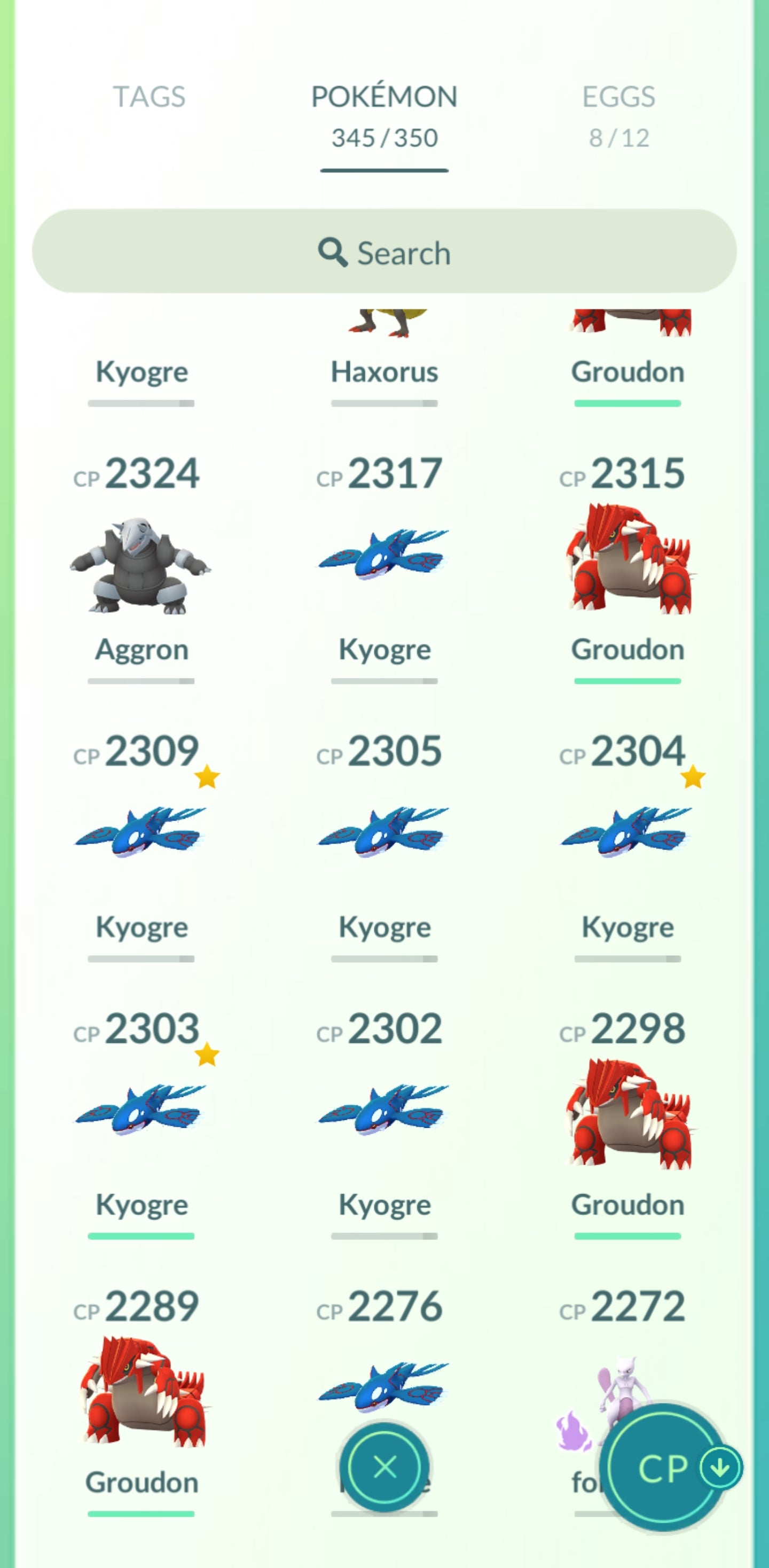View the Groudon with CP 2298
The height and width of the screenshot is (1568, 769).
[628, 1115]
